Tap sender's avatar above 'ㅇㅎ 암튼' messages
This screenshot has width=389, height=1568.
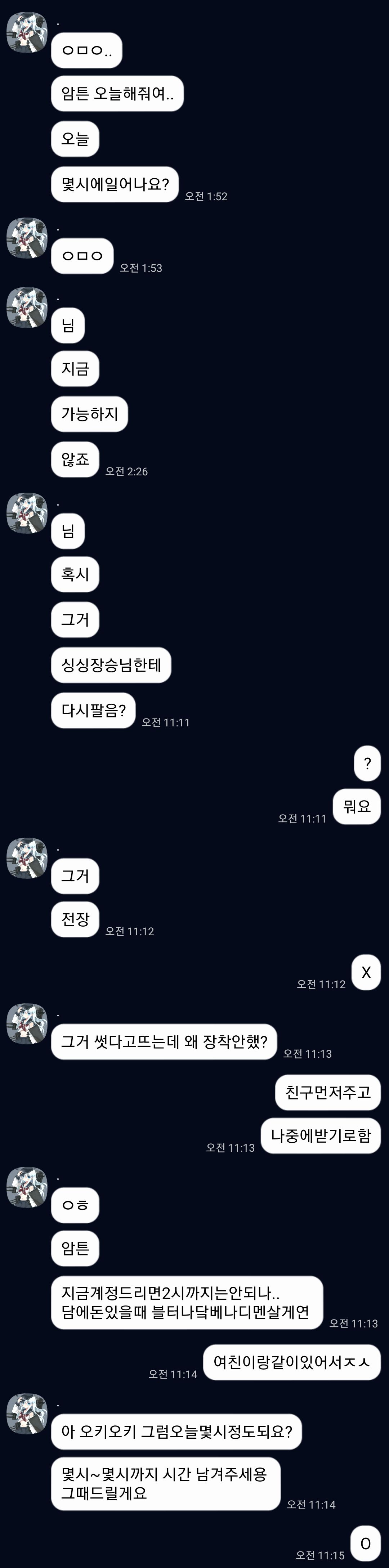[27, 1187]
